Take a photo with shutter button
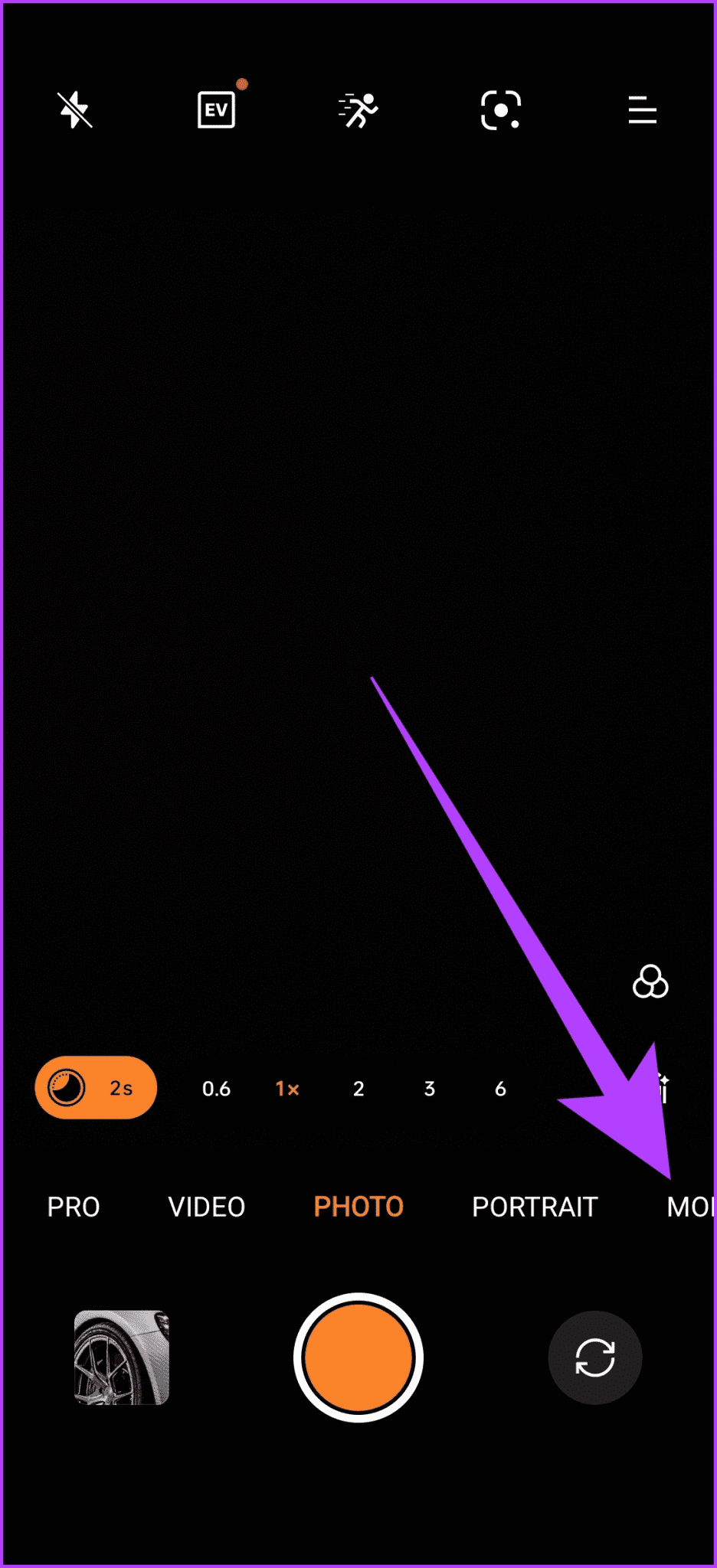The image size is (717, 1568). [x=358, y=1357]
